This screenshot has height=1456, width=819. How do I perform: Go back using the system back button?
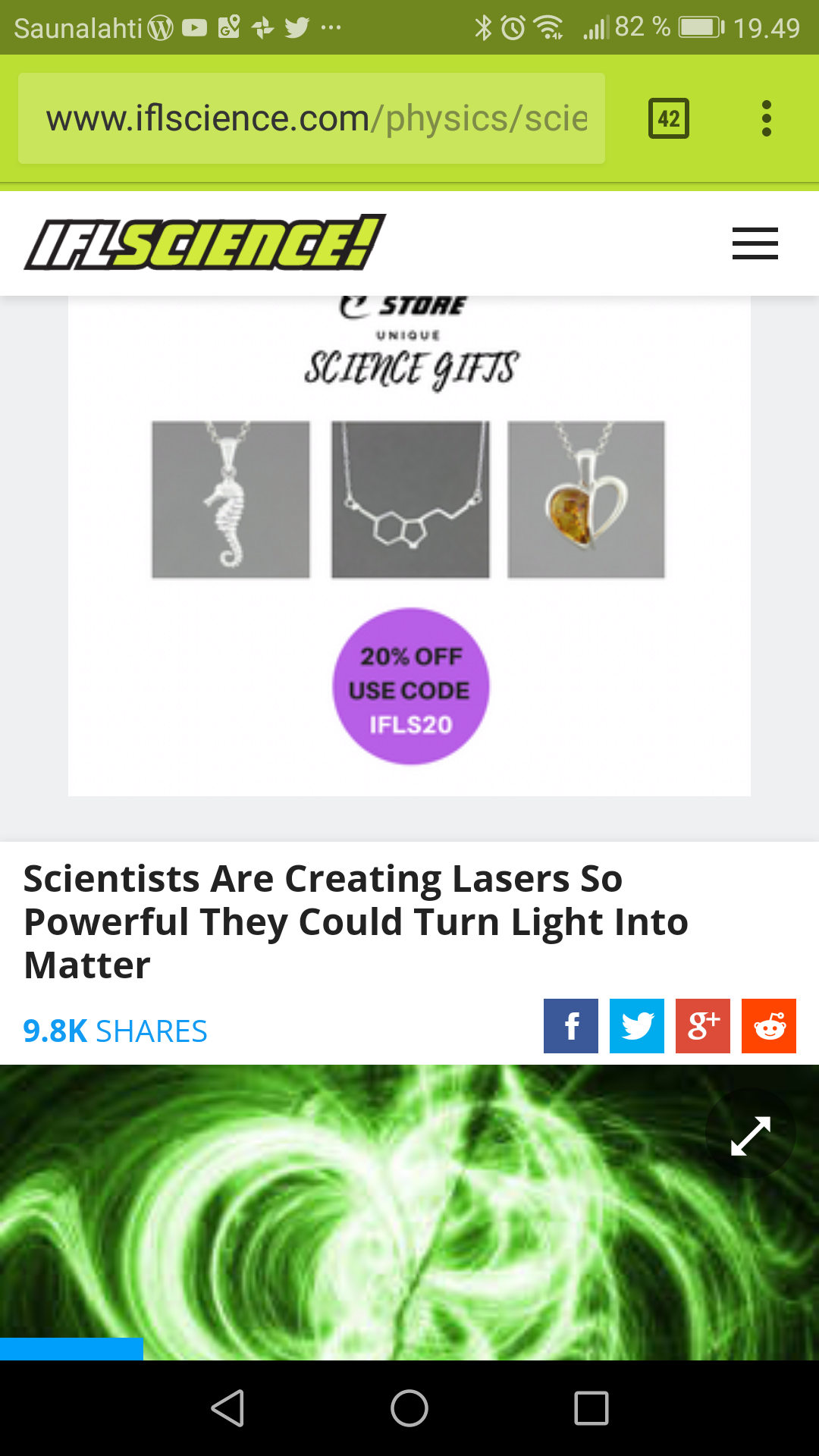[227, 1408]
